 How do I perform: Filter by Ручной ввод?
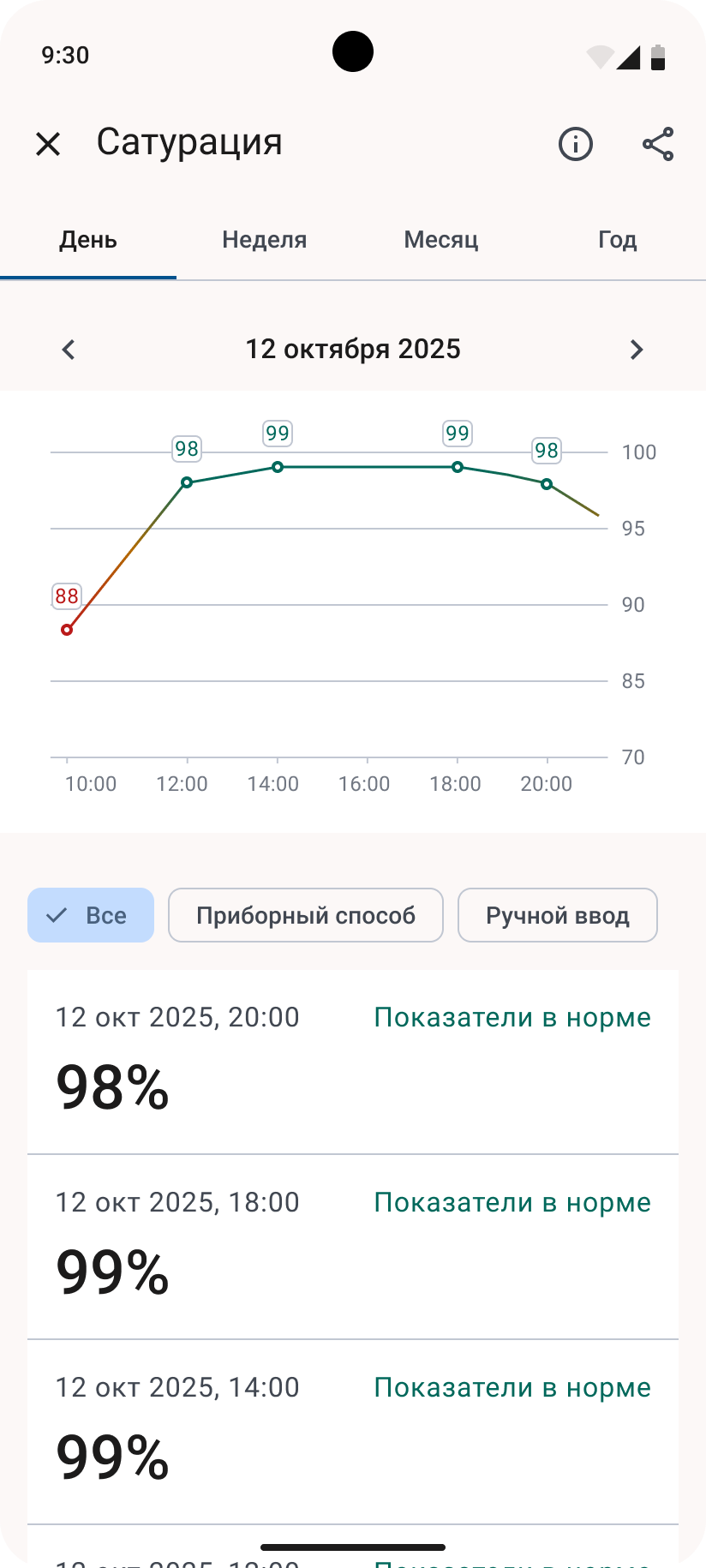point(557,915)
